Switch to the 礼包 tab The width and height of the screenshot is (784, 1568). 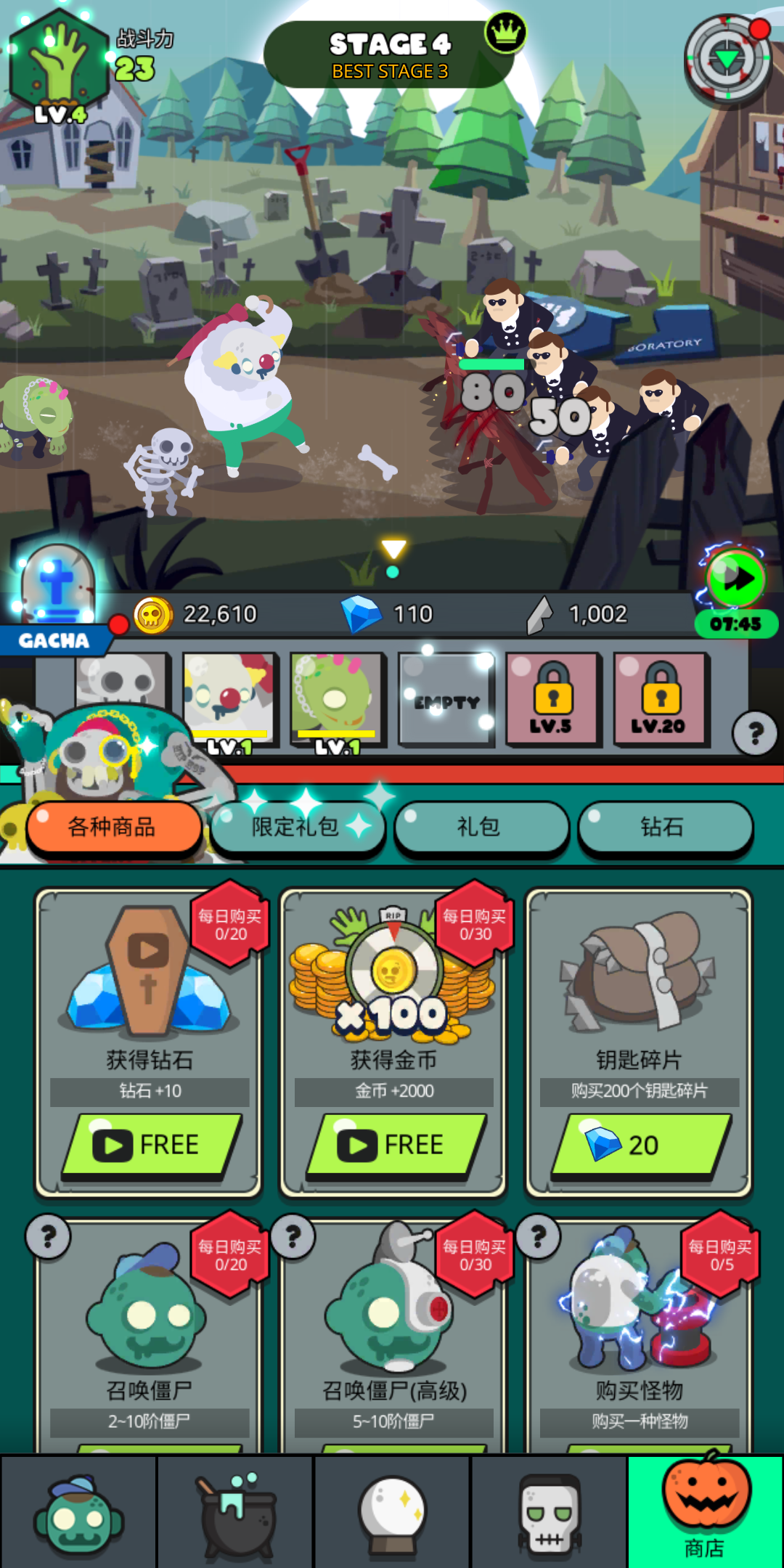[x=481, y=827]
